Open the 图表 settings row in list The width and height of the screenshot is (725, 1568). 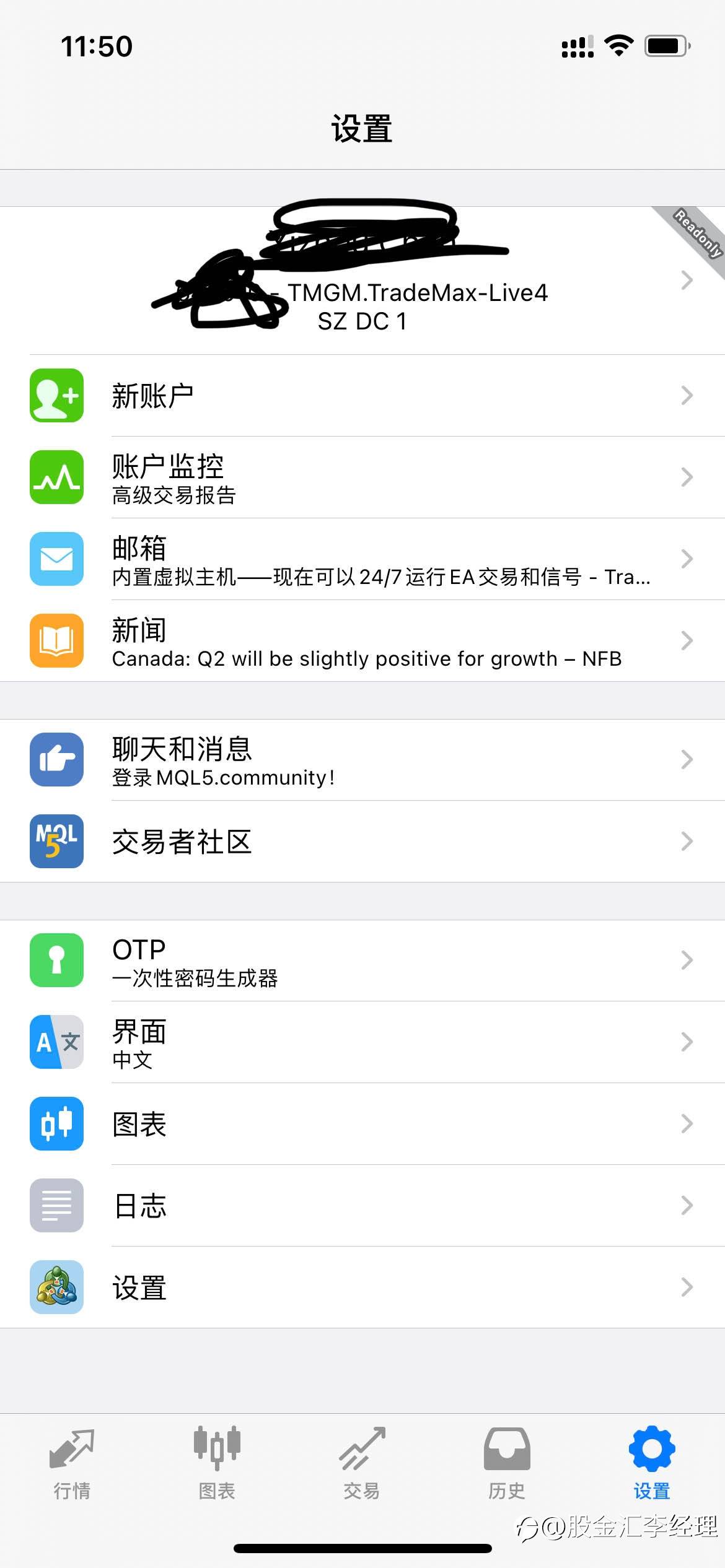tap(362, 1123)
